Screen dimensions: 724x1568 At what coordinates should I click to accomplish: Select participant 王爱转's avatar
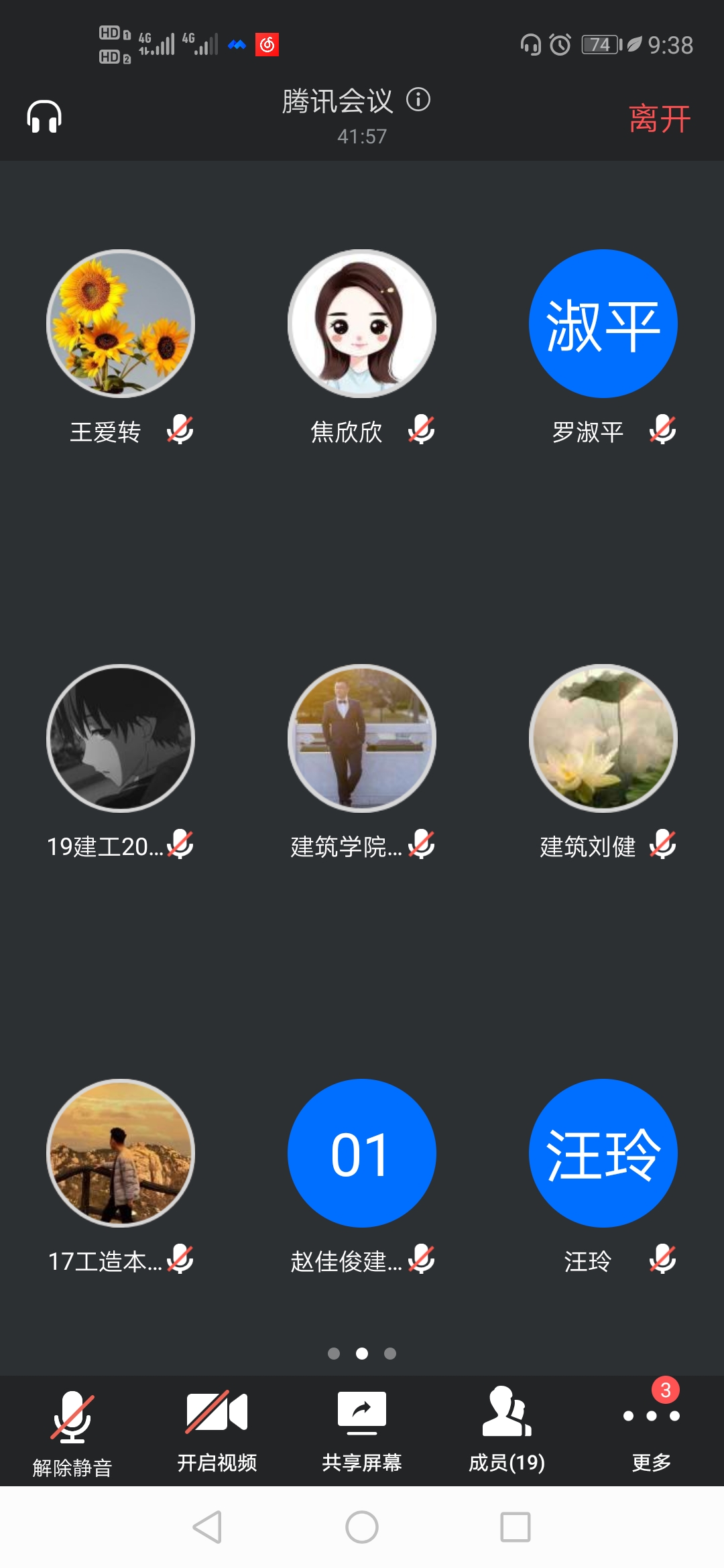click(x=121, y=324)
